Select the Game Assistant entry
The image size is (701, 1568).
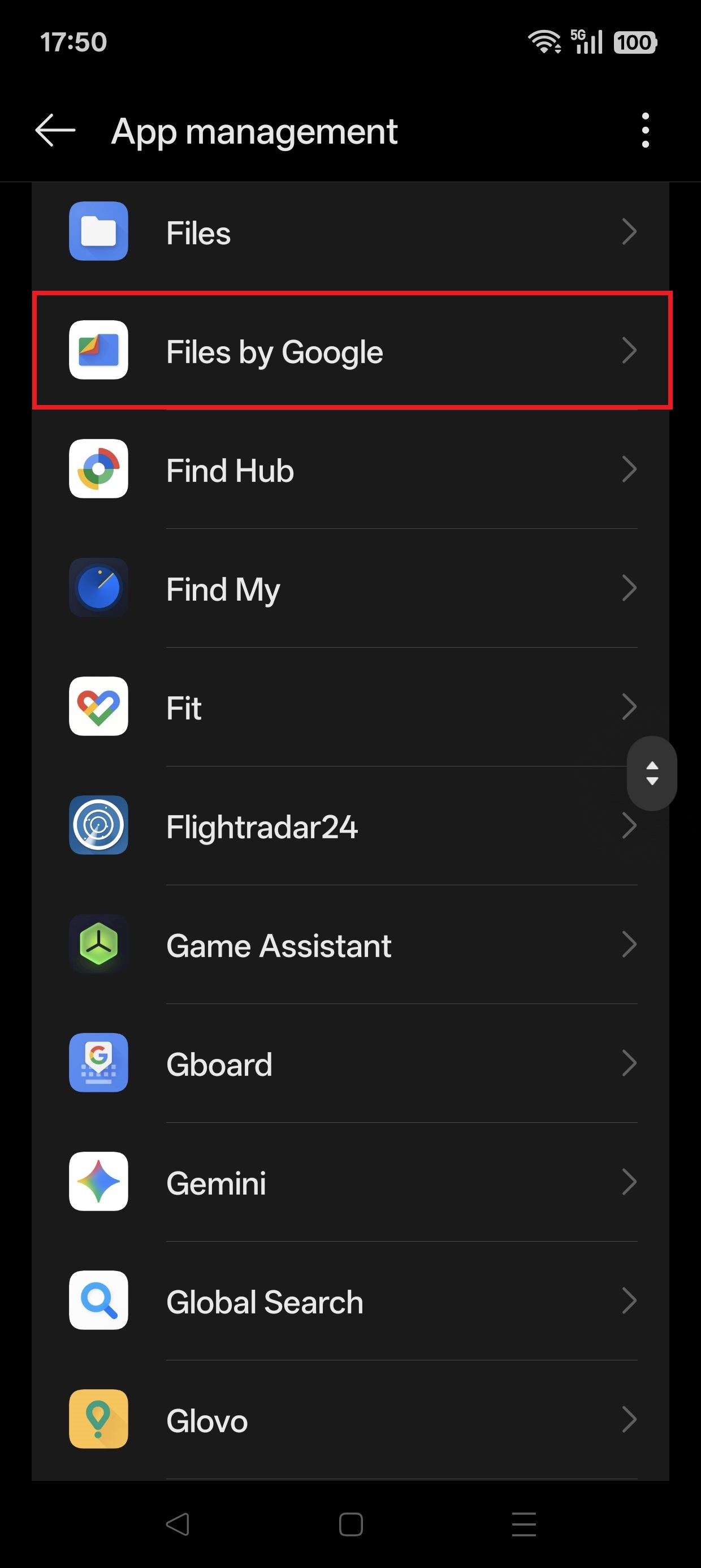click(x=350, y=945)
